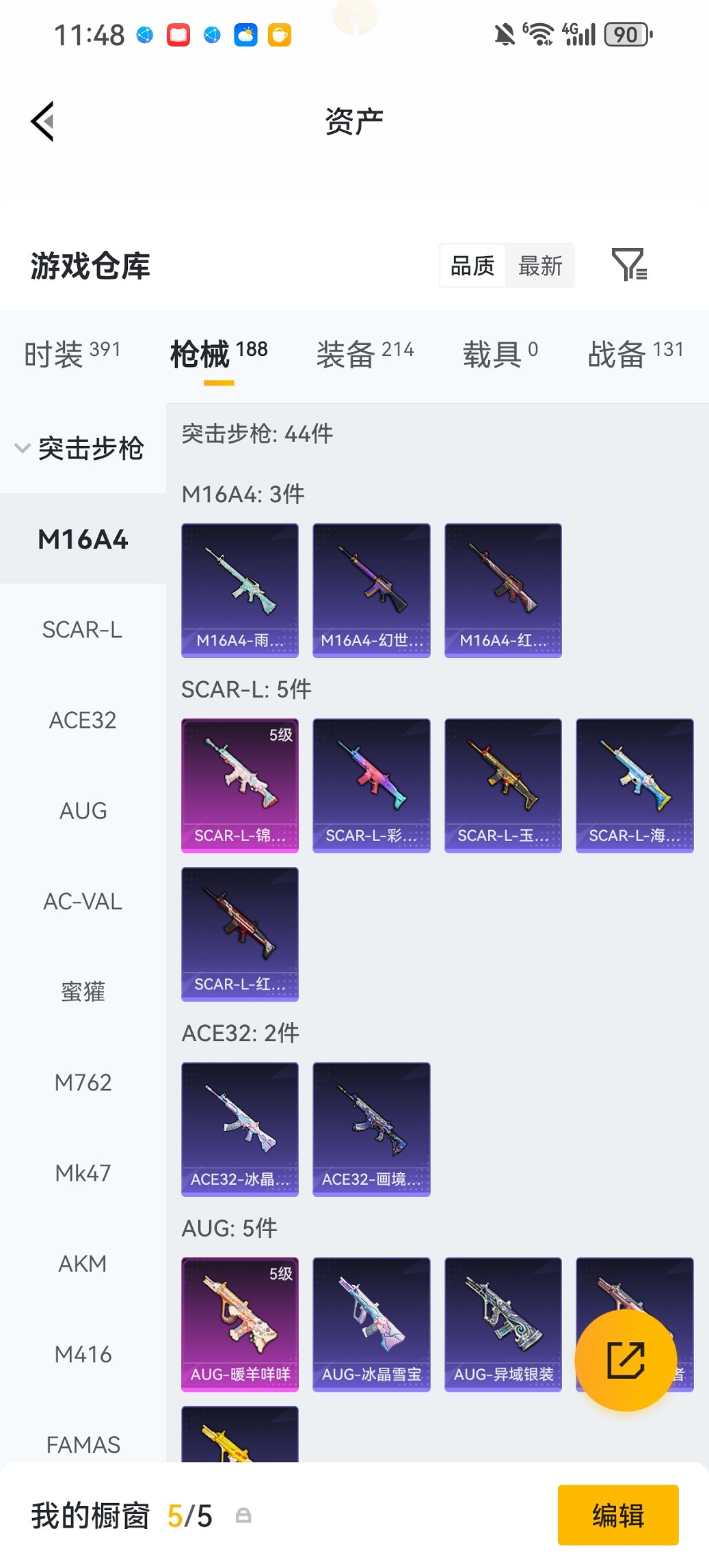709x1568 pixels.
Task: Toggle sorting to 最新
Action: [541, 265]
